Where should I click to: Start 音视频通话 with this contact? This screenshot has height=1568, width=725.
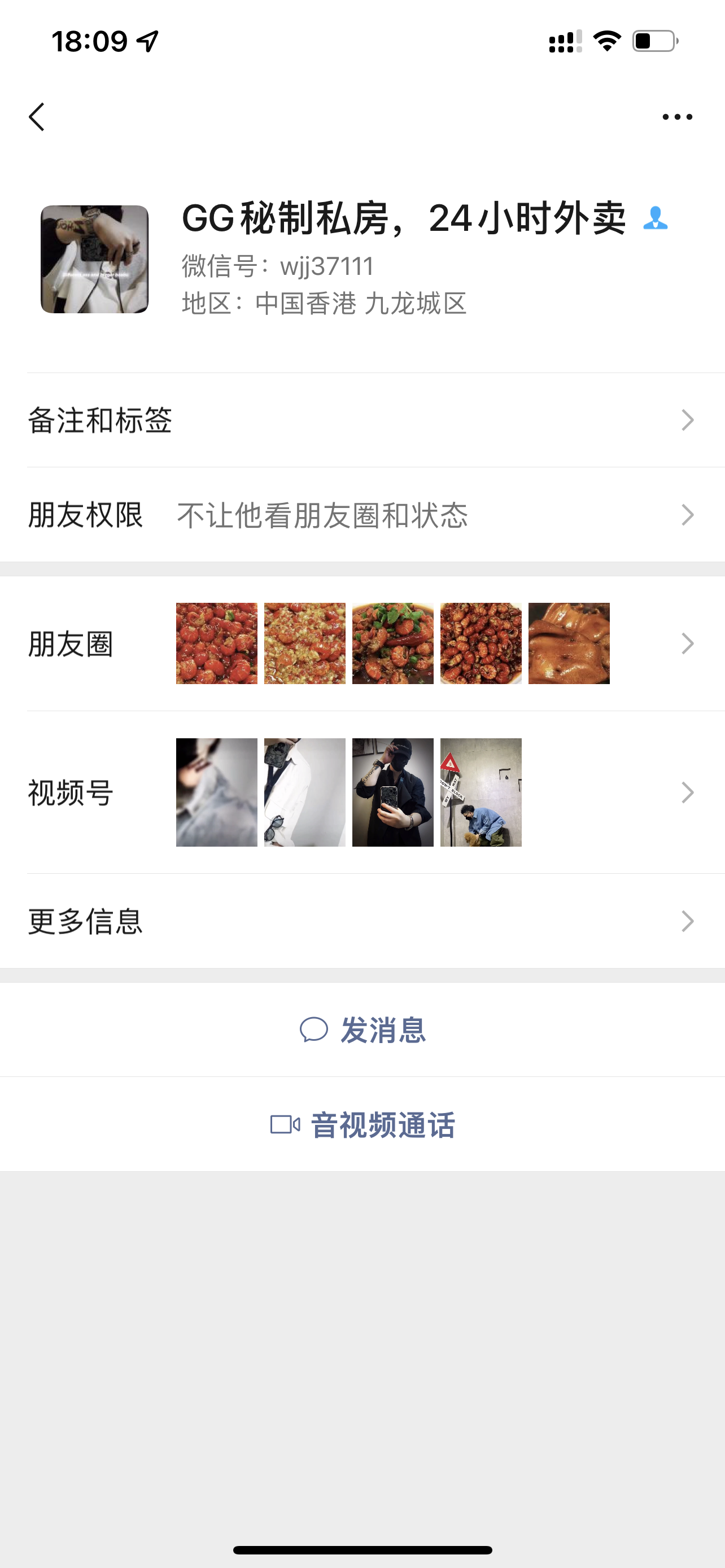[363, 1124]
